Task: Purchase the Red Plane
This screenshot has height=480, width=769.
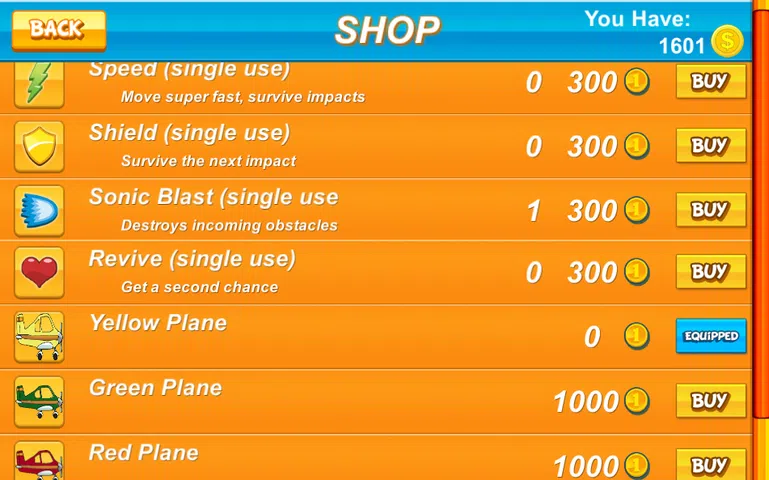Action: click(710, 465)
